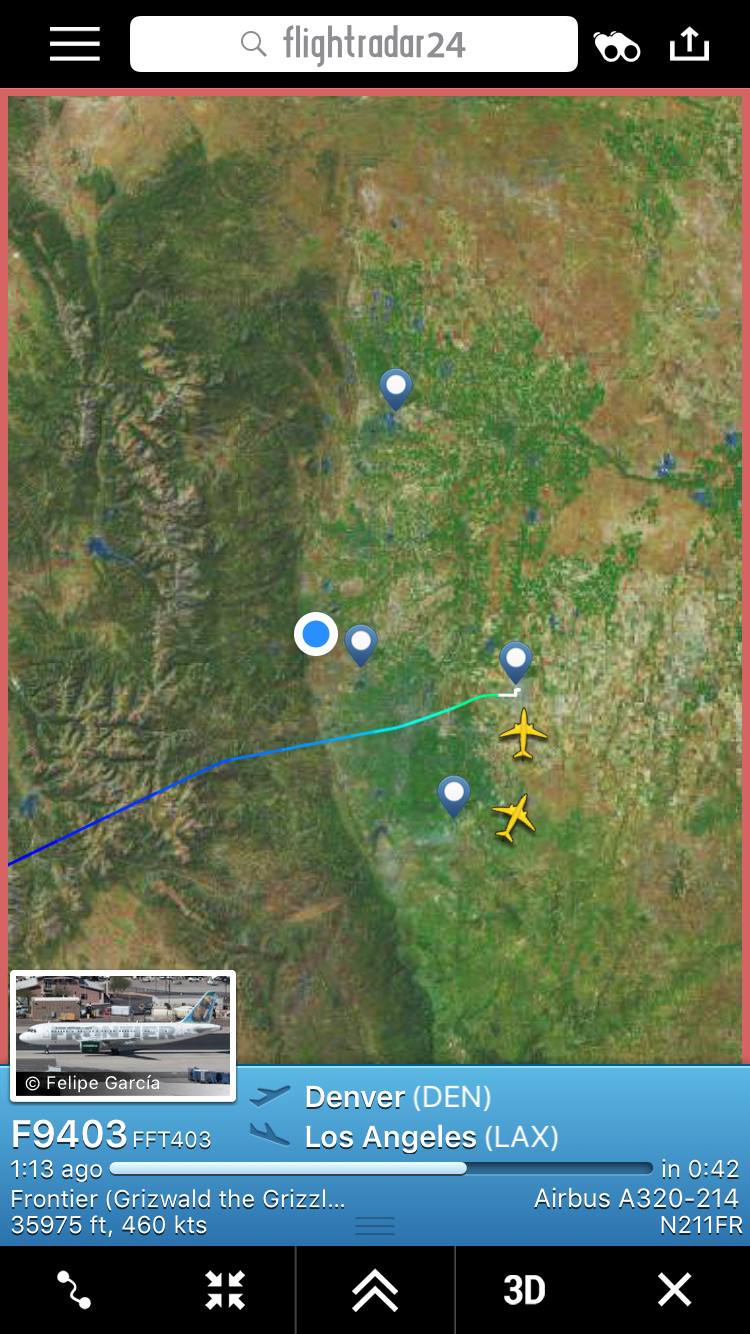This screenshot has height=1334, width=750.
Task: Tap the airport pin at the route's start
Action: coord(516,662)
